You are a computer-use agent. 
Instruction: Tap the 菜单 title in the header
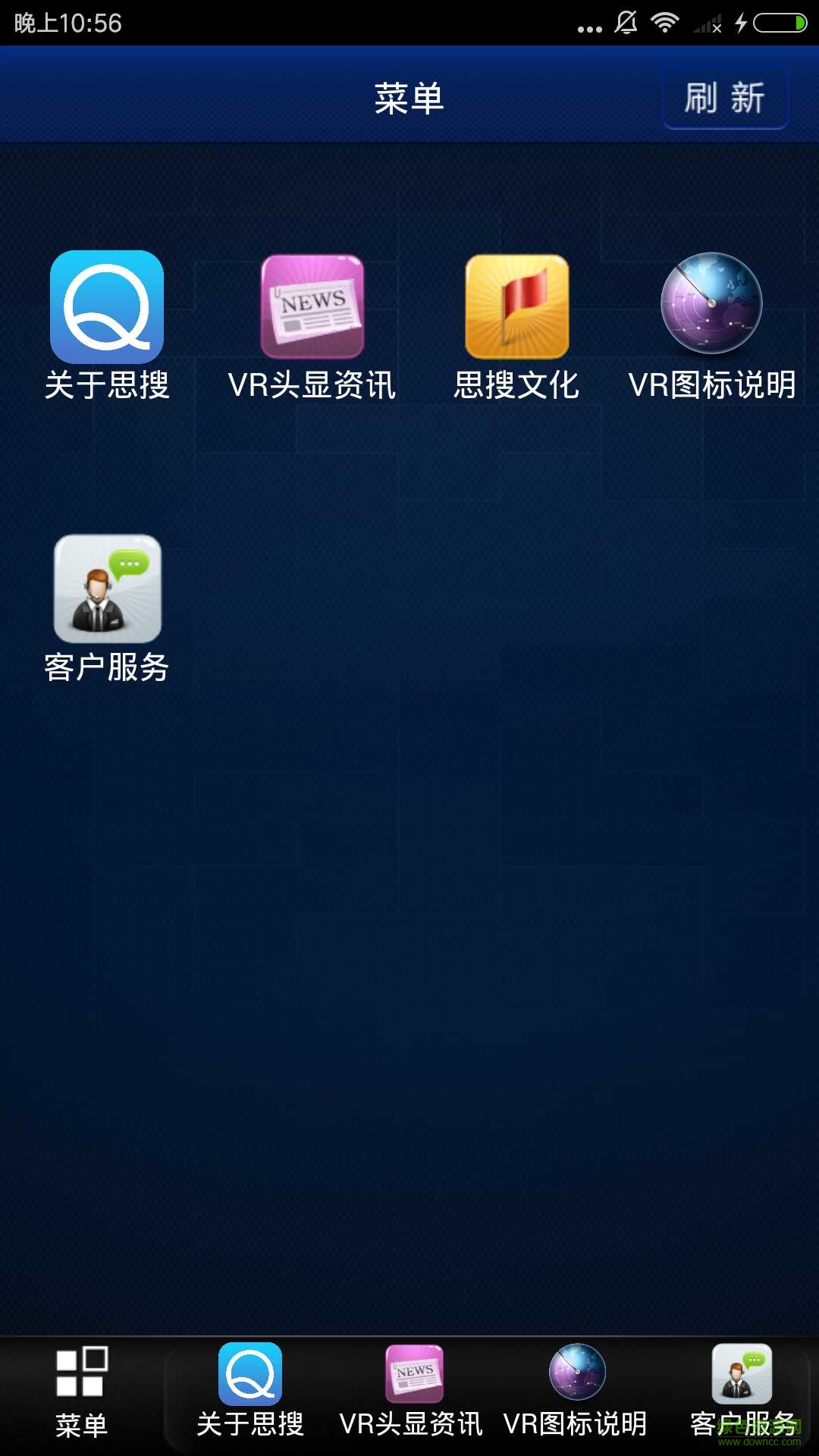point(409,97)
